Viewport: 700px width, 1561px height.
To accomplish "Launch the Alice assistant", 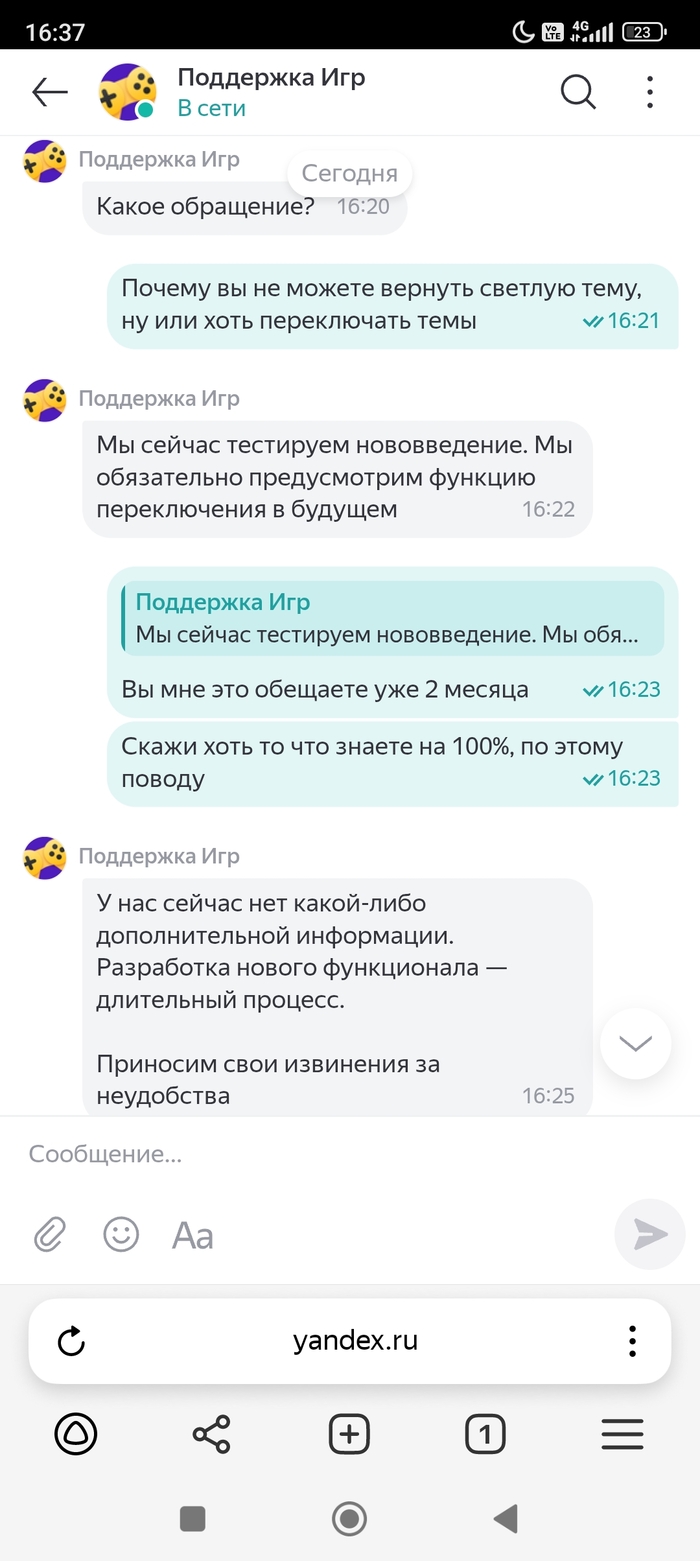I will [x=75, y=1435].
